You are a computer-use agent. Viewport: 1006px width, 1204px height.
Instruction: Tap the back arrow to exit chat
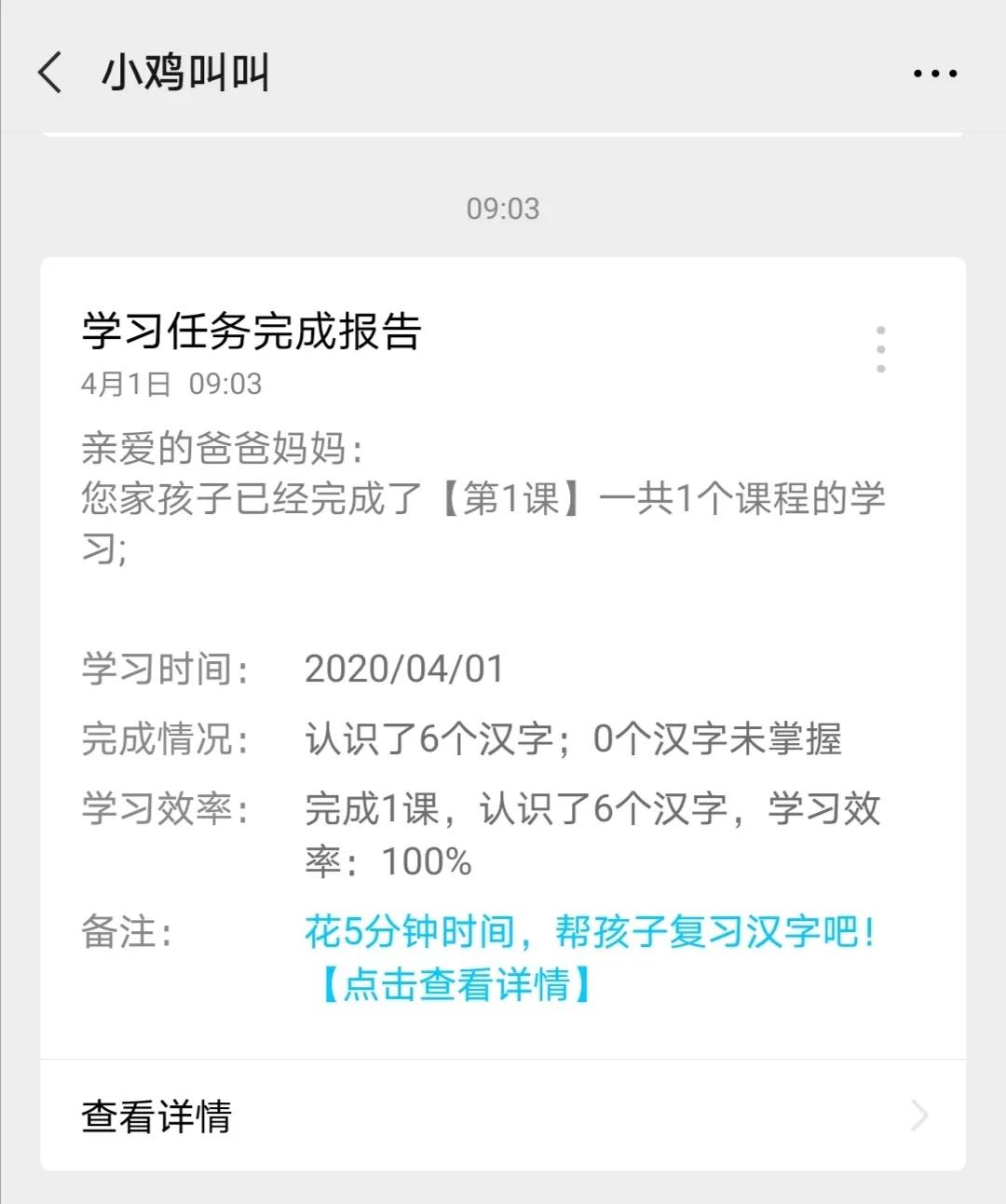[x=47, y=73]
